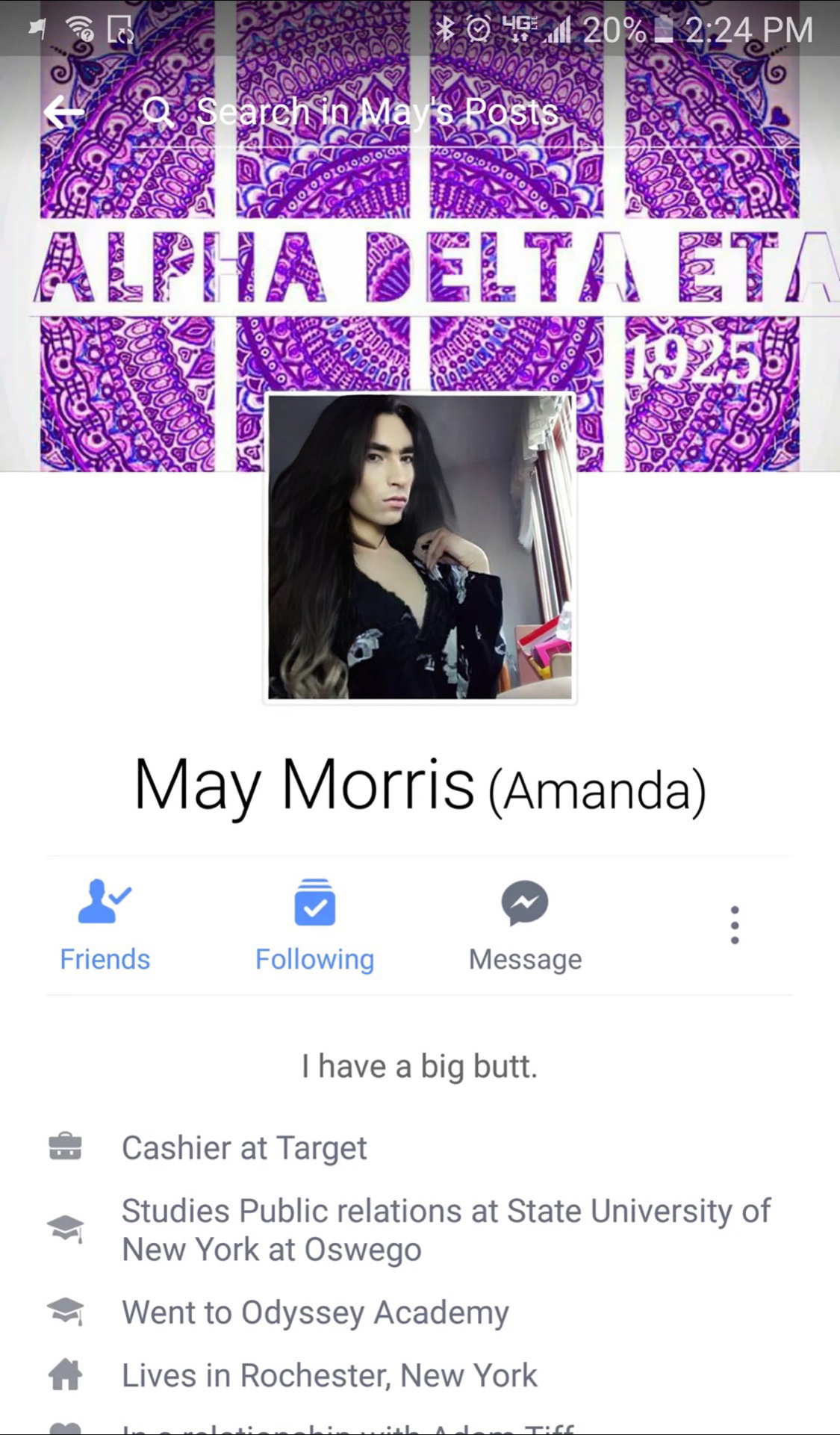Open the profile picture
Screen dimensions: 840x1435
[420, 548]
